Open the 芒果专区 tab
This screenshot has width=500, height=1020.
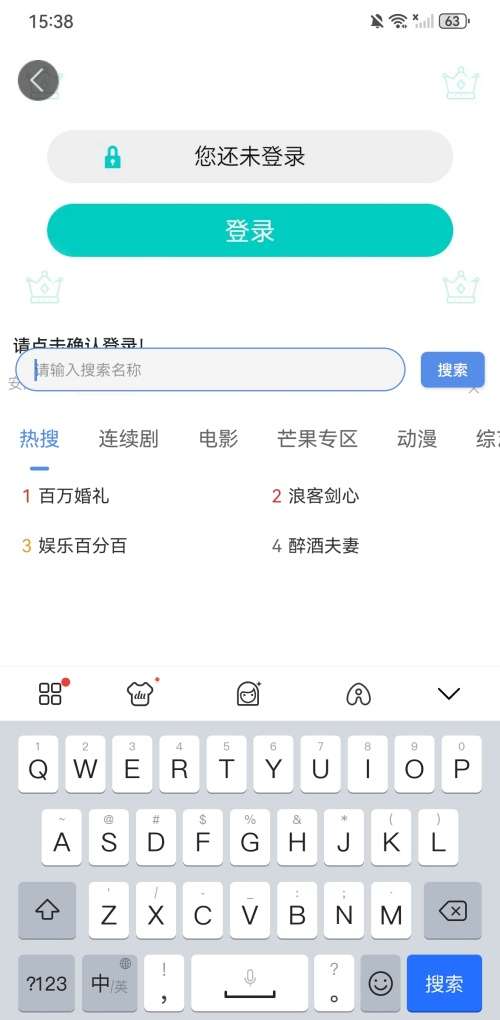tap(317, 439)
